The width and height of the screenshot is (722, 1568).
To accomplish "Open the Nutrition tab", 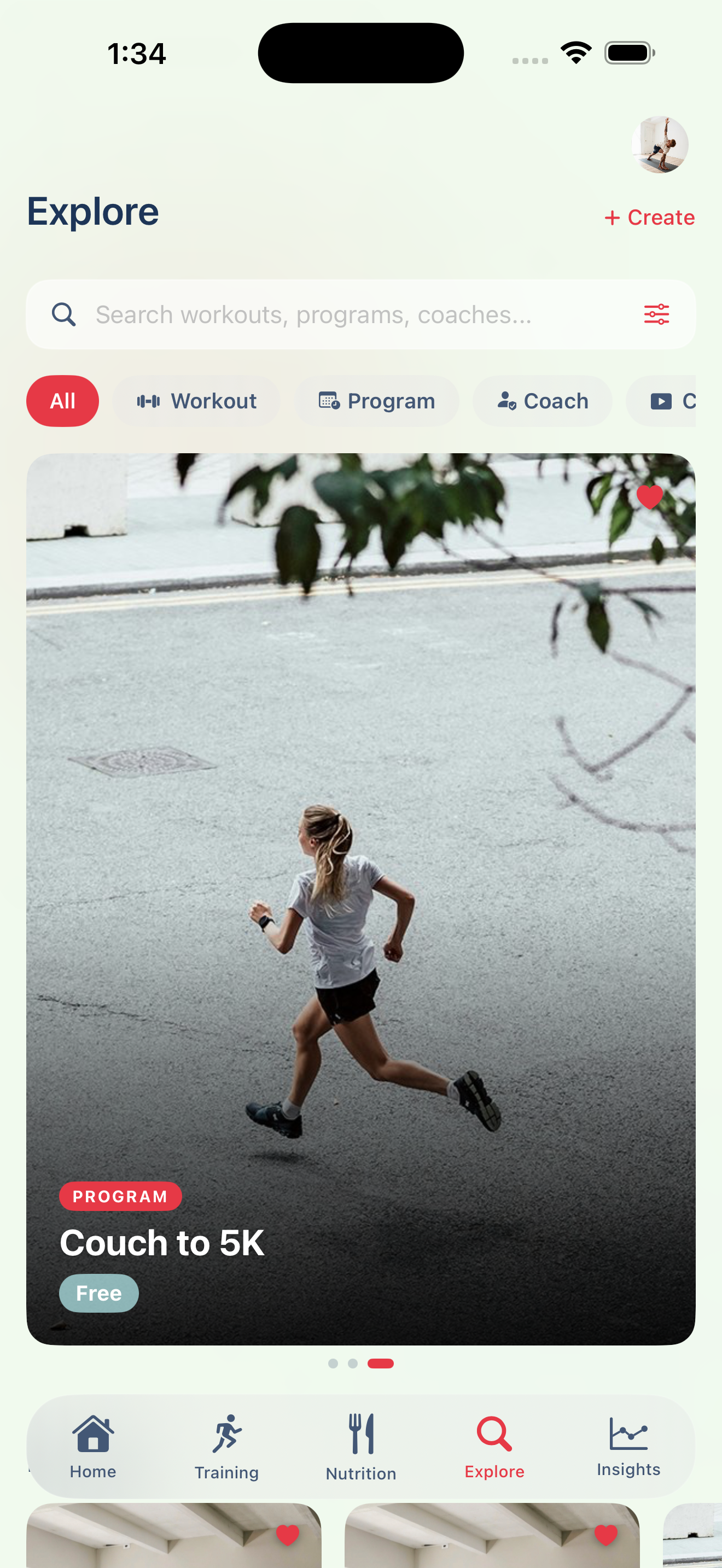I will click(361, 1448).
